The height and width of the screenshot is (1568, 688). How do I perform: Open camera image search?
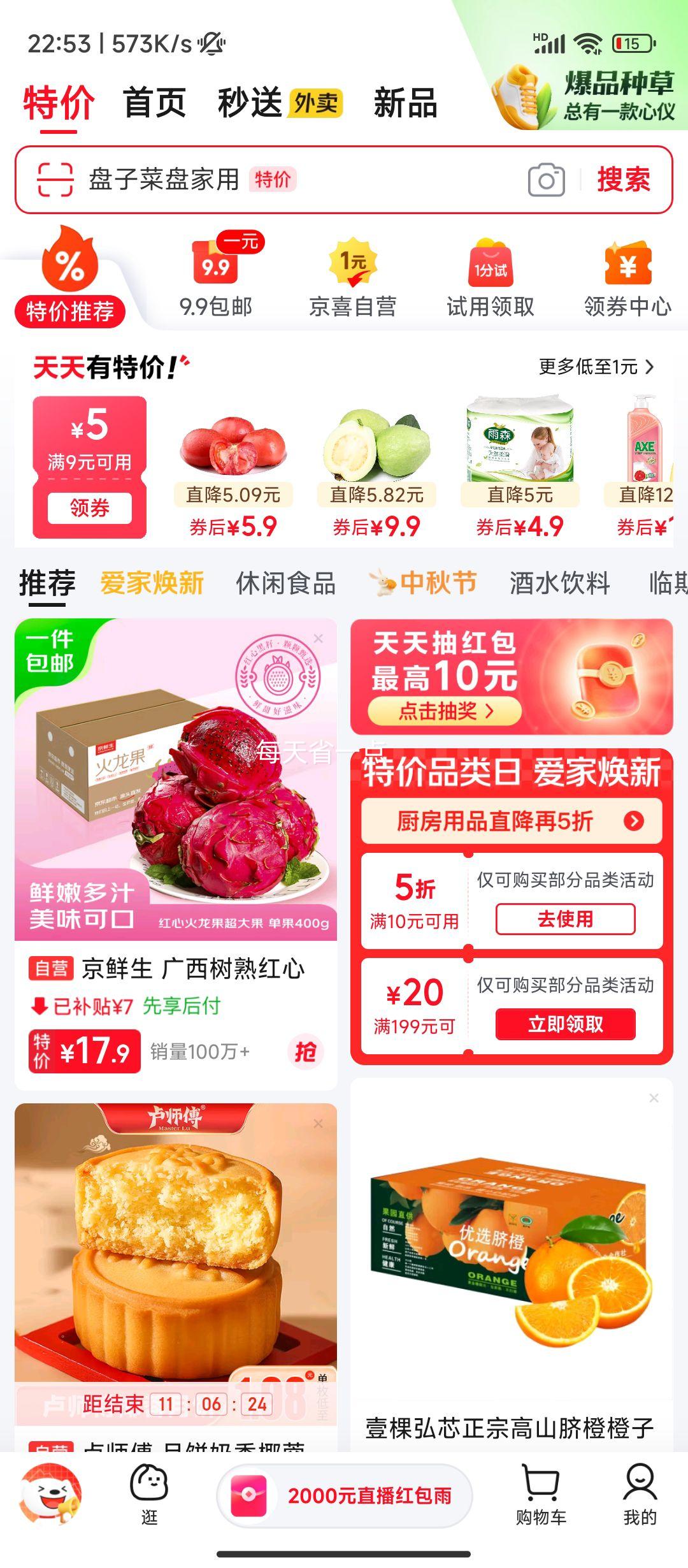[x=546, y=180]
